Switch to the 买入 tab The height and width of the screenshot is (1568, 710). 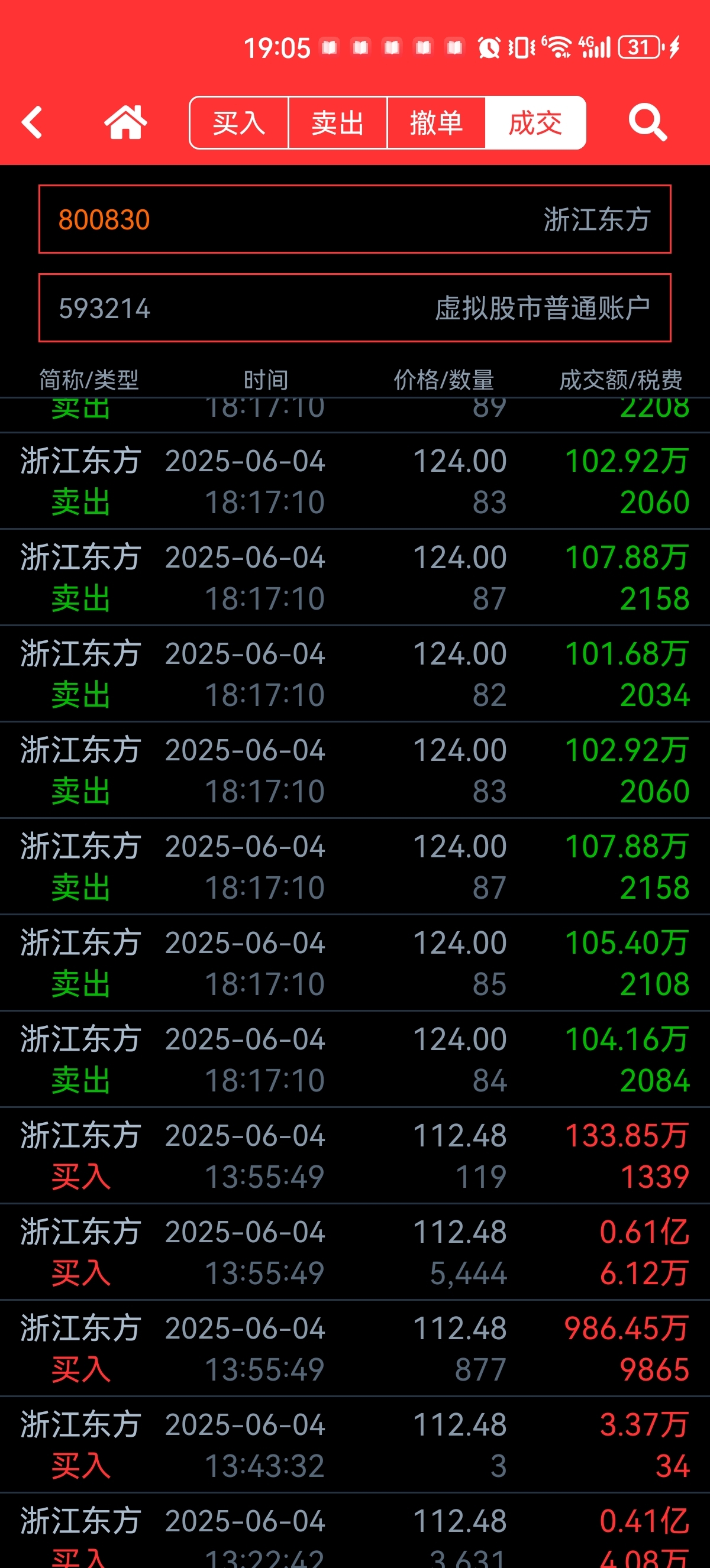pyautogui.click(x=238, y=123)
